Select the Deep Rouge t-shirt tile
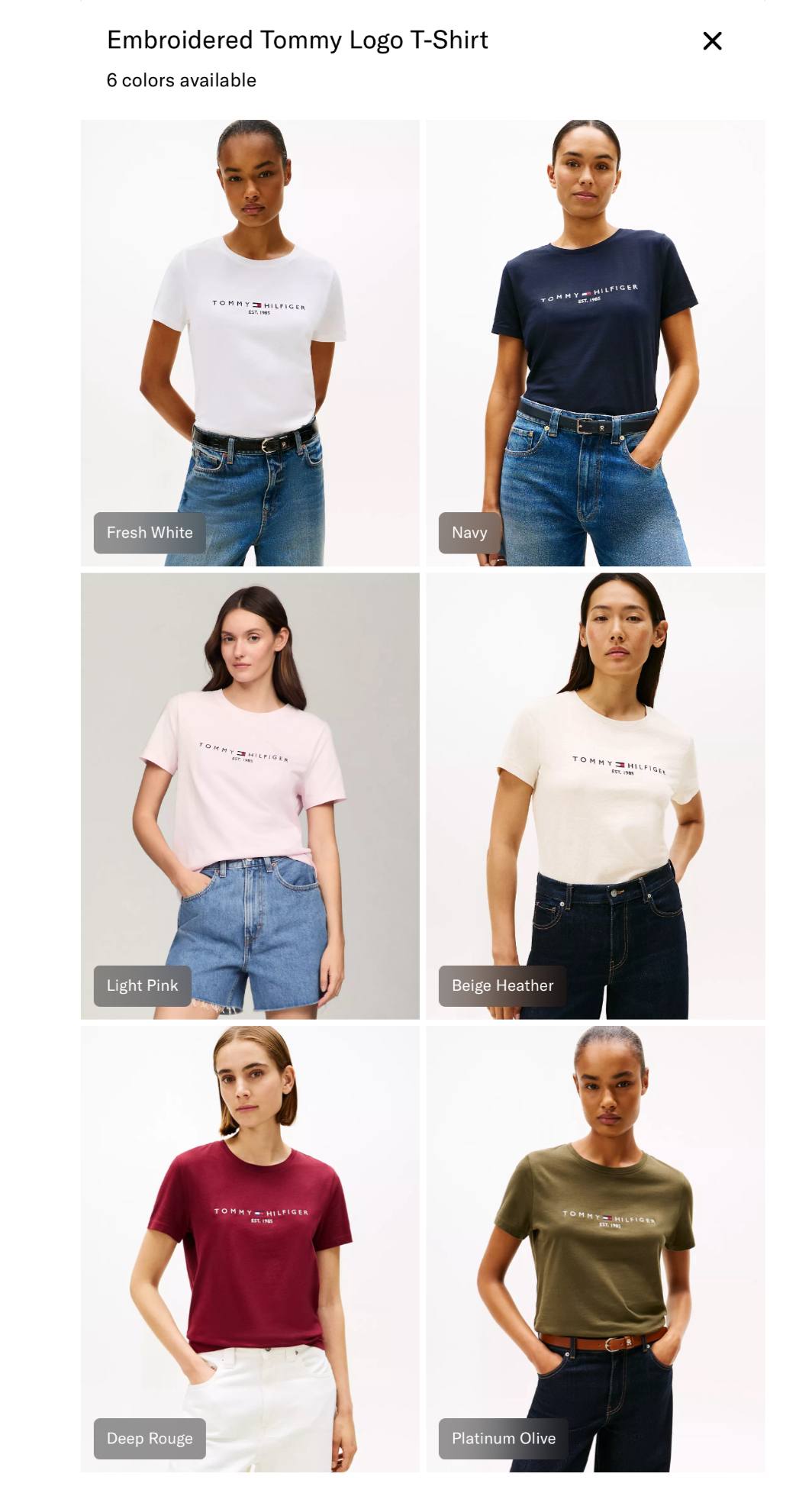Viewport: 812px width, 1493px height. 250,1249
